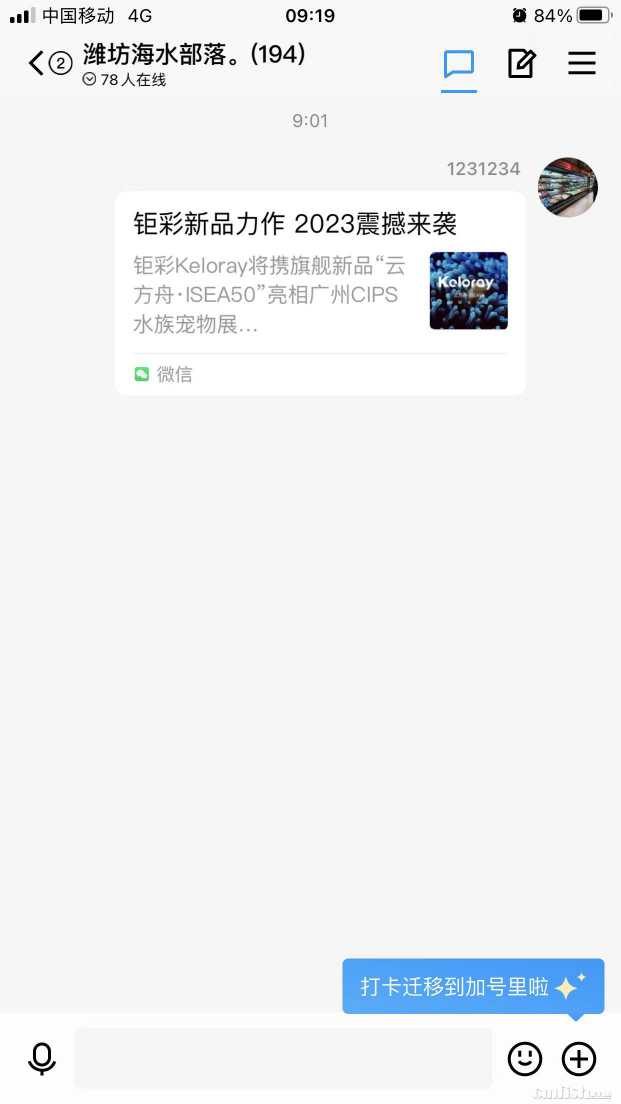The width and height of the screenshot is (621, 1104).
Task: Focus the message text field
Action: click(x=283, y=1058)
